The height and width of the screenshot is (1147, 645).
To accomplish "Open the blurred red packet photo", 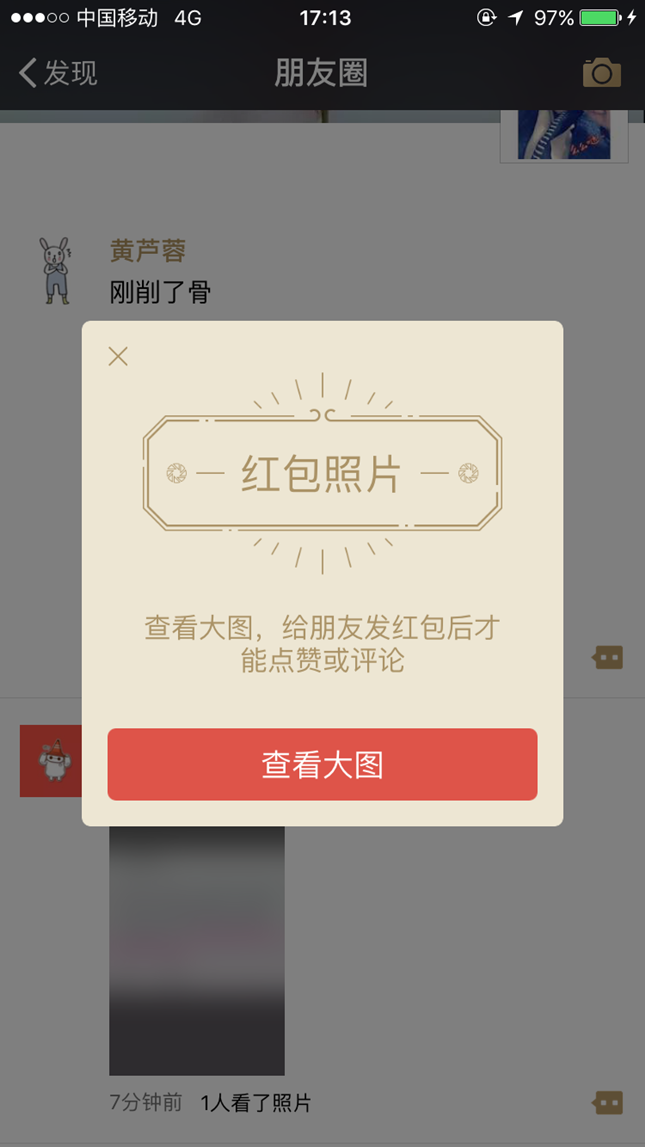I will pyautogui.click(x=196, y=950).
